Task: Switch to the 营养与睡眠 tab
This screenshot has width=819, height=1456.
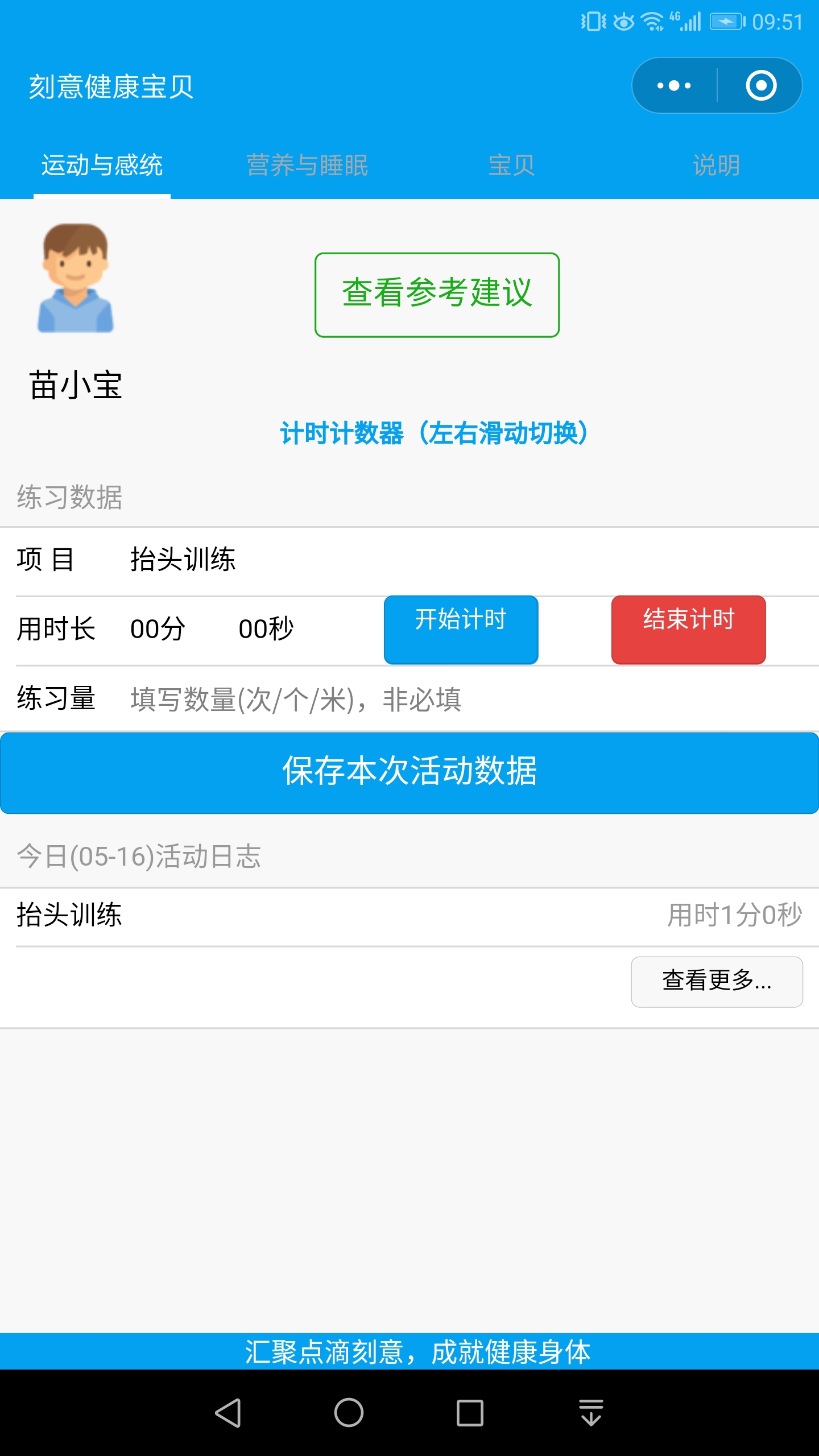Action: point(307,166)
